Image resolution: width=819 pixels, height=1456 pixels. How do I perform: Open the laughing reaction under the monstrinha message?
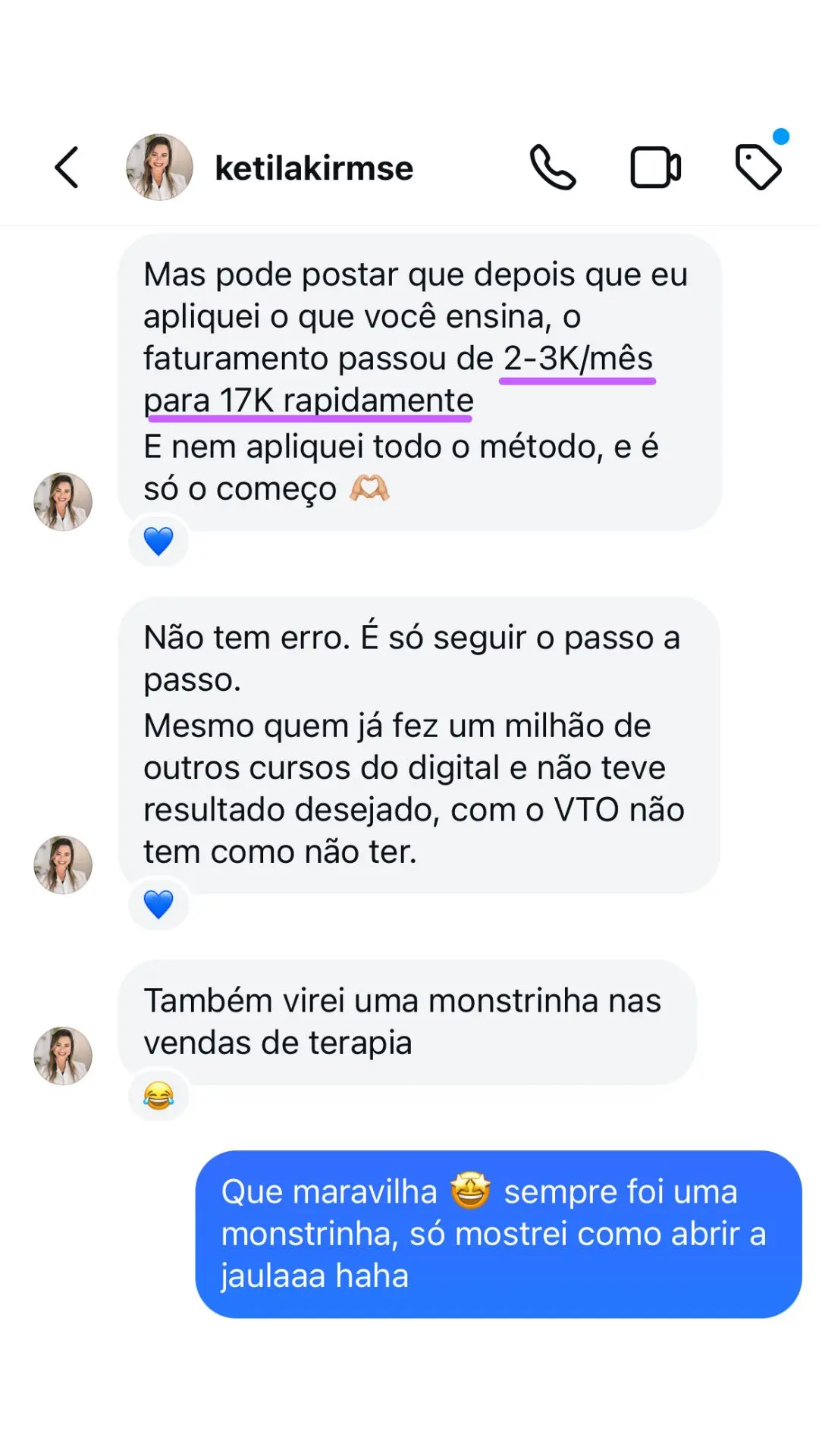[x=158, y=1096]
